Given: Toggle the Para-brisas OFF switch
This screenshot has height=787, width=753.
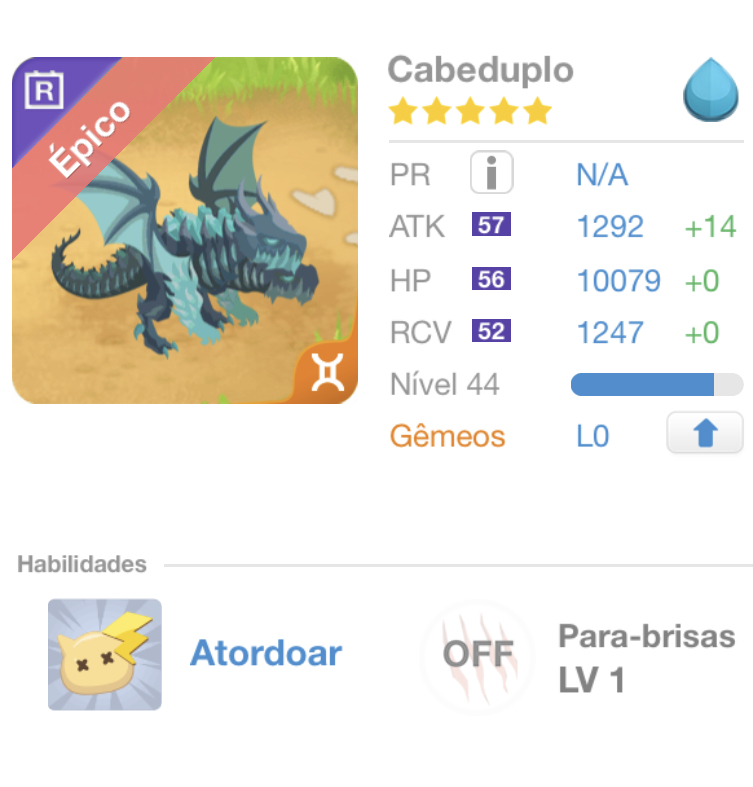Looking at the screenshot, I should click(478, 655).
